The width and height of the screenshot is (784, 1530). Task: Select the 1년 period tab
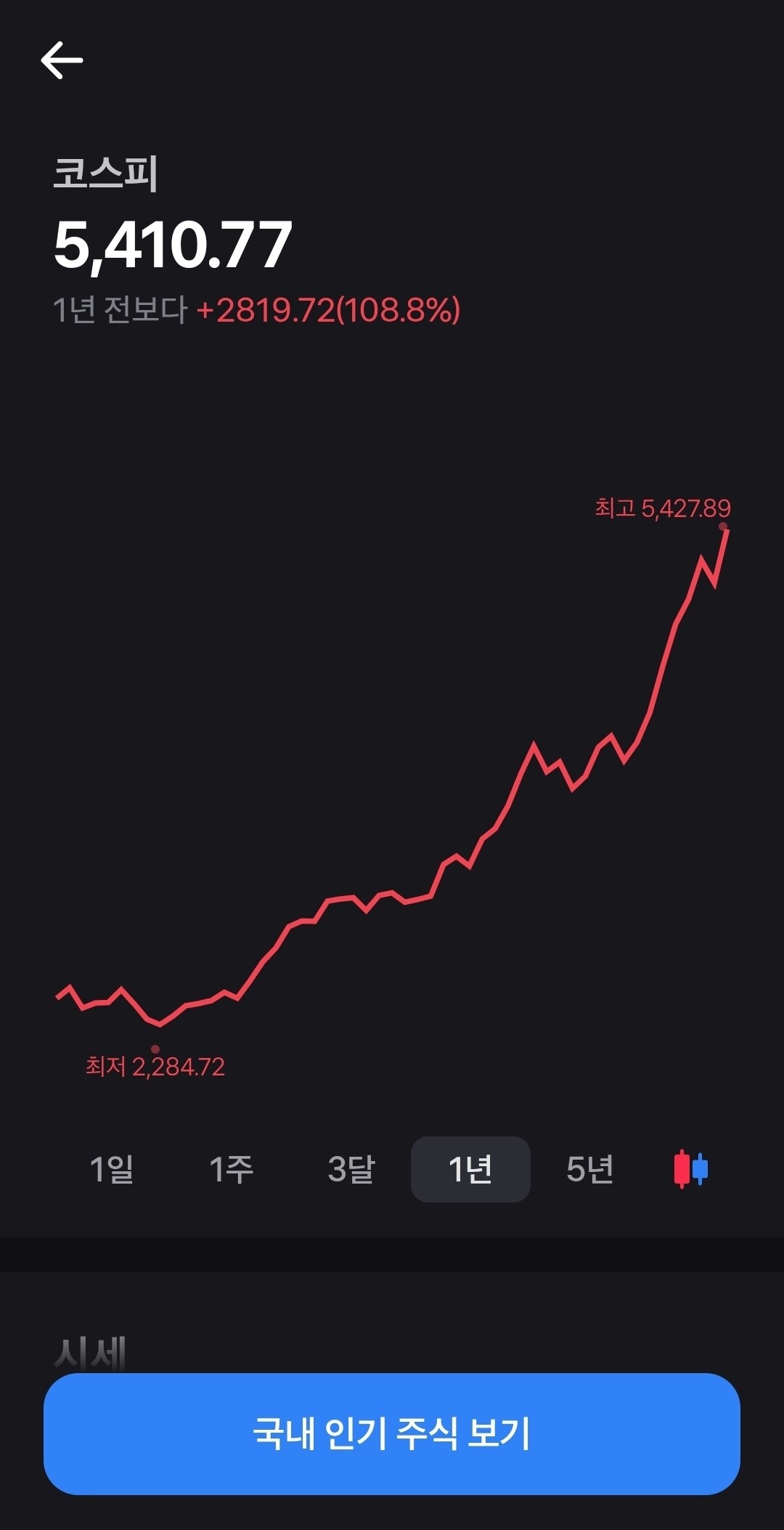click(470, 1169)
